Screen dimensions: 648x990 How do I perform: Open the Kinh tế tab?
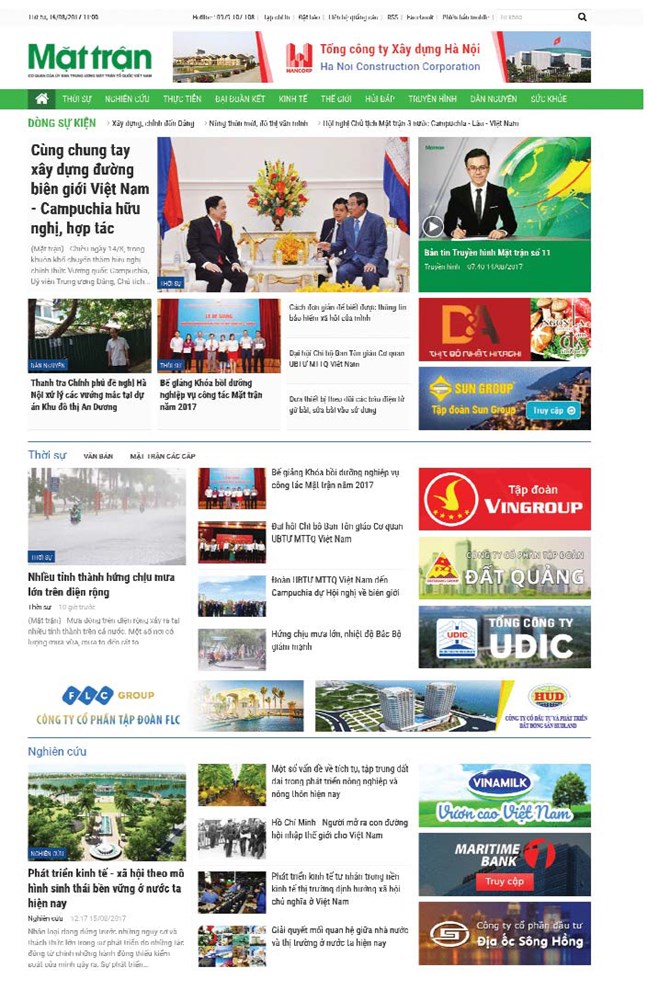293,100
